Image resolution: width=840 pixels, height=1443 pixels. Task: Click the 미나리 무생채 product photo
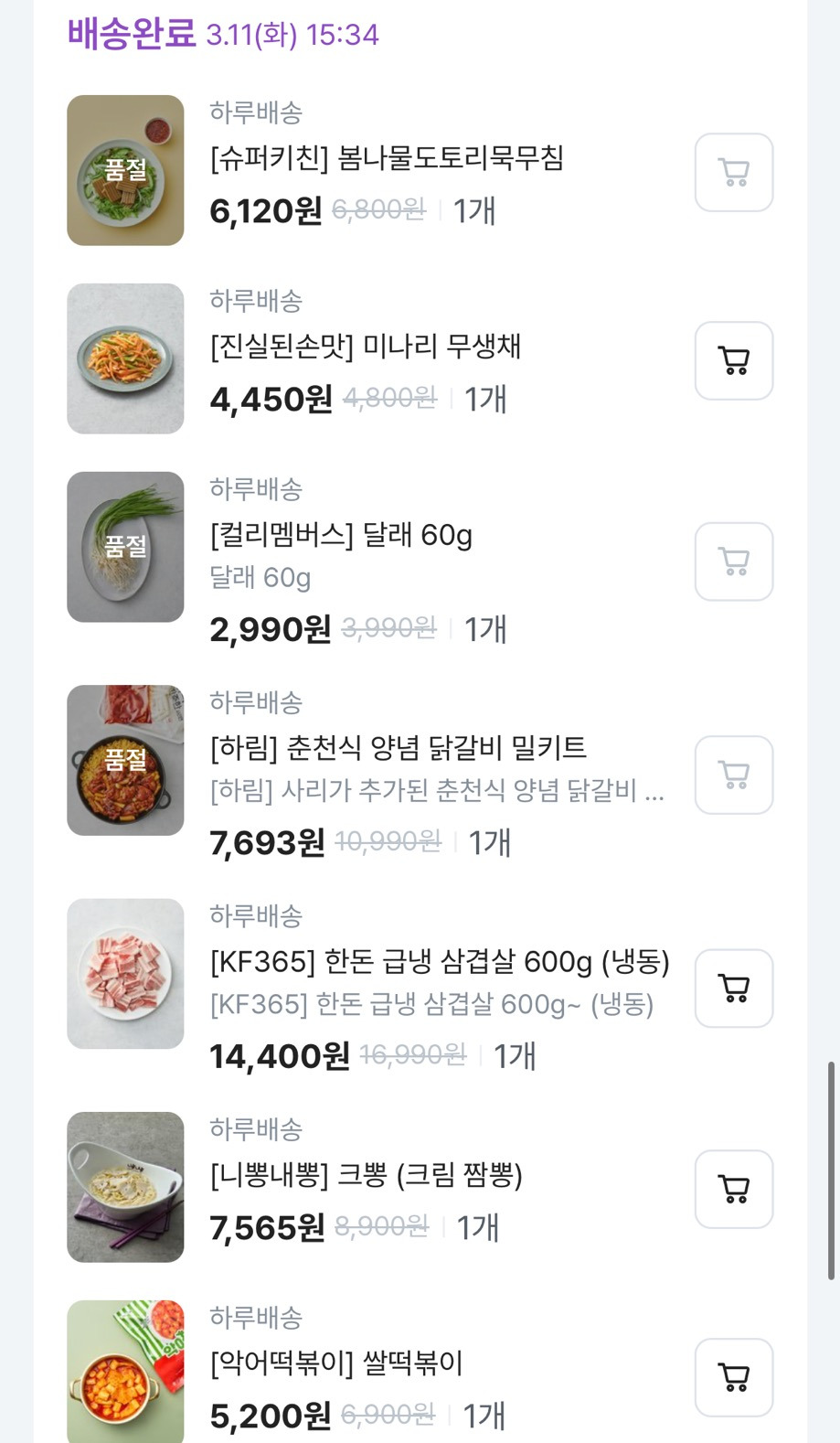pyautogui.click(x=125, y=358)
